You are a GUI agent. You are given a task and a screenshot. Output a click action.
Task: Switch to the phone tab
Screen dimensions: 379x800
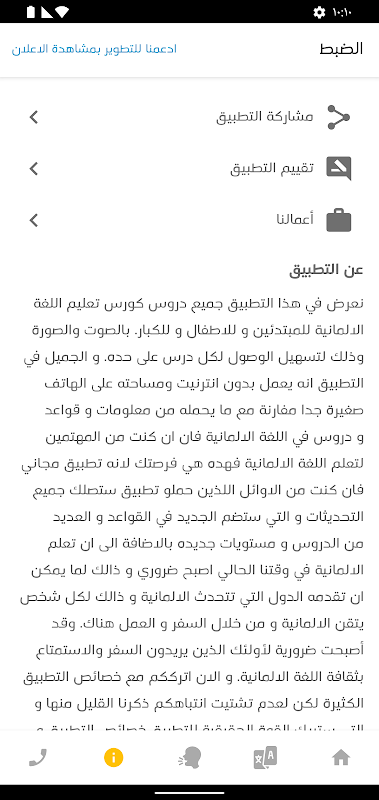tap(38, 757)
